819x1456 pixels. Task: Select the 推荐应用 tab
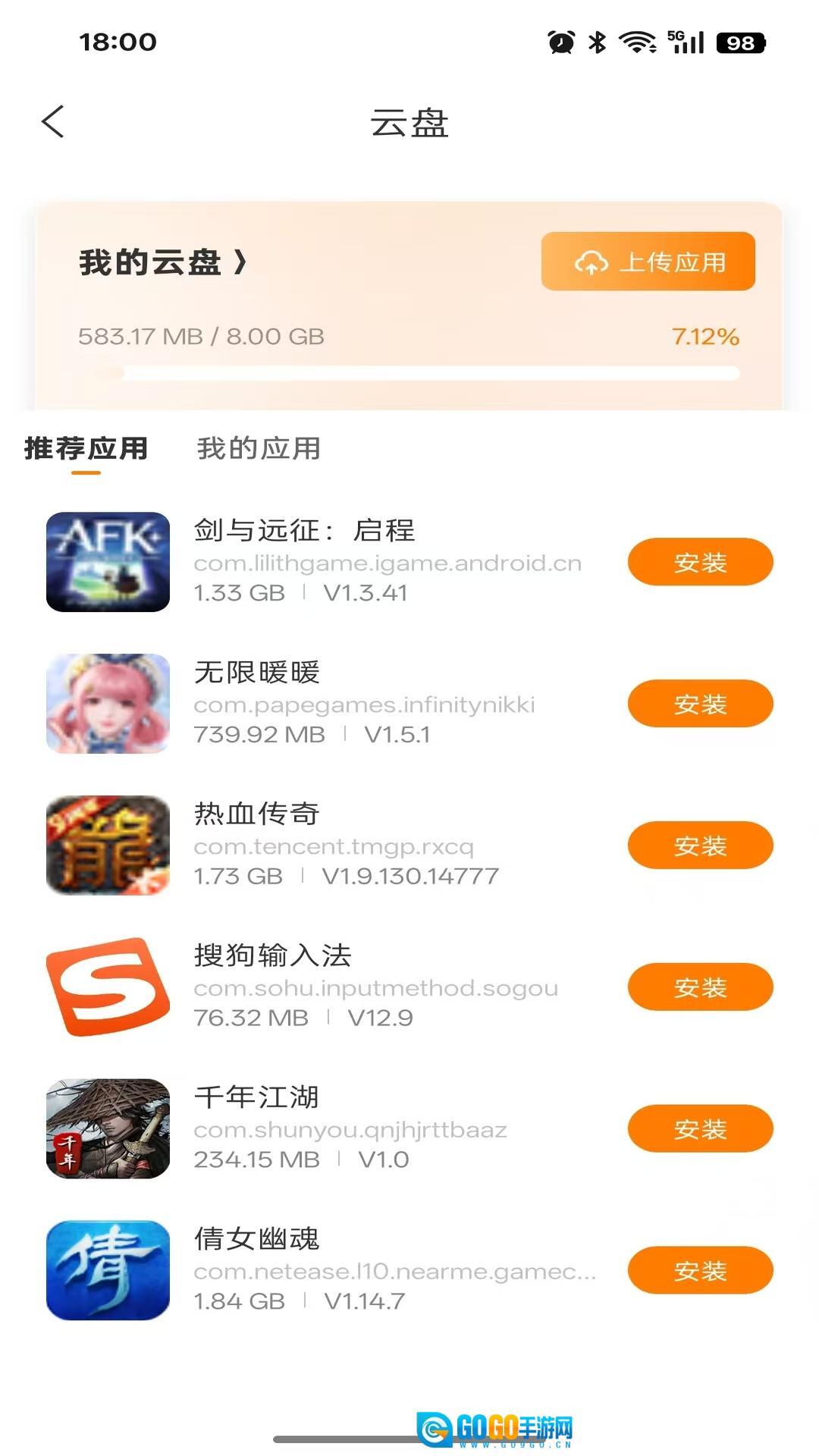point(86,448)
